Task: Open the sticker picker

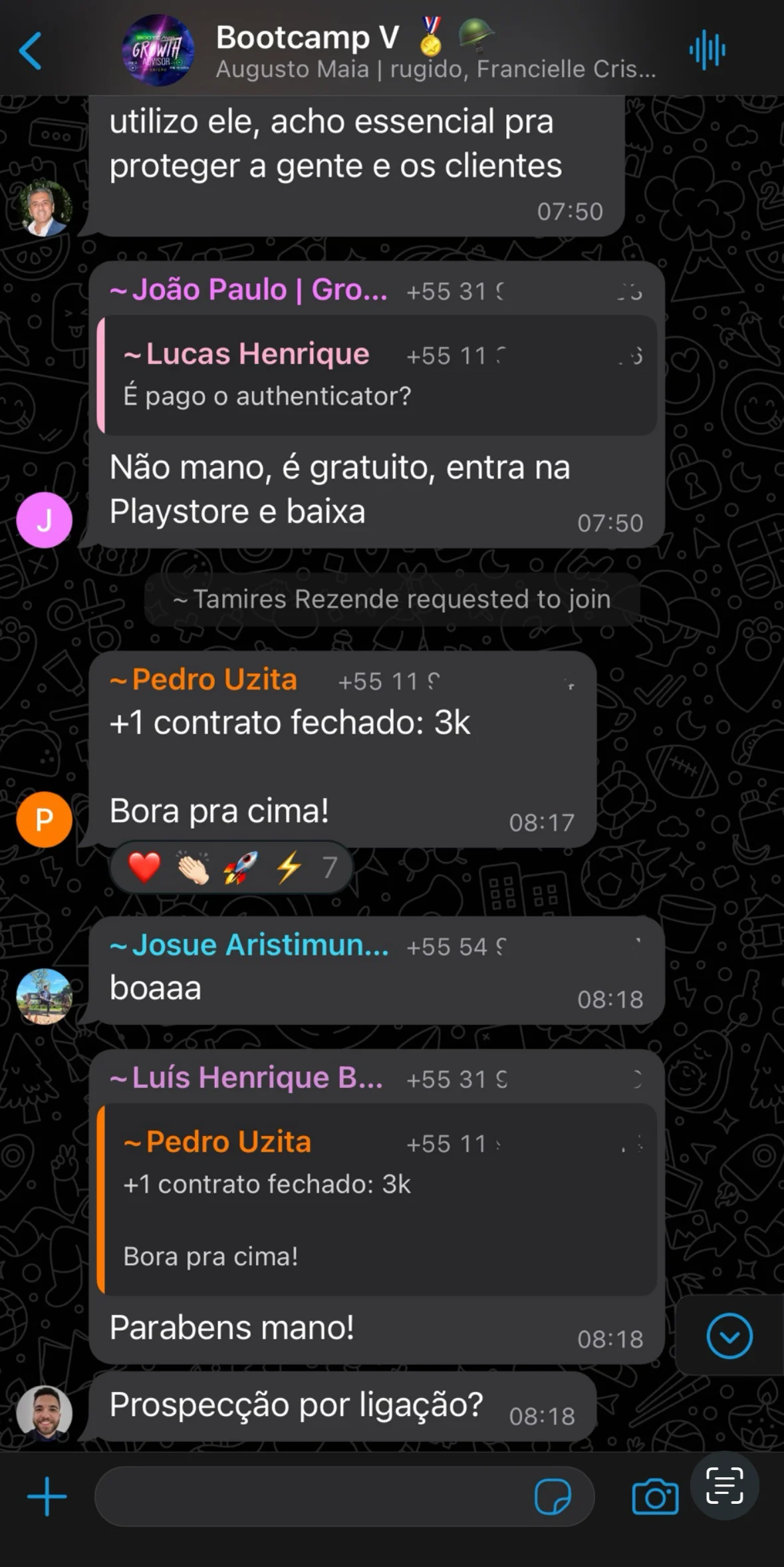Action: 553,1496
